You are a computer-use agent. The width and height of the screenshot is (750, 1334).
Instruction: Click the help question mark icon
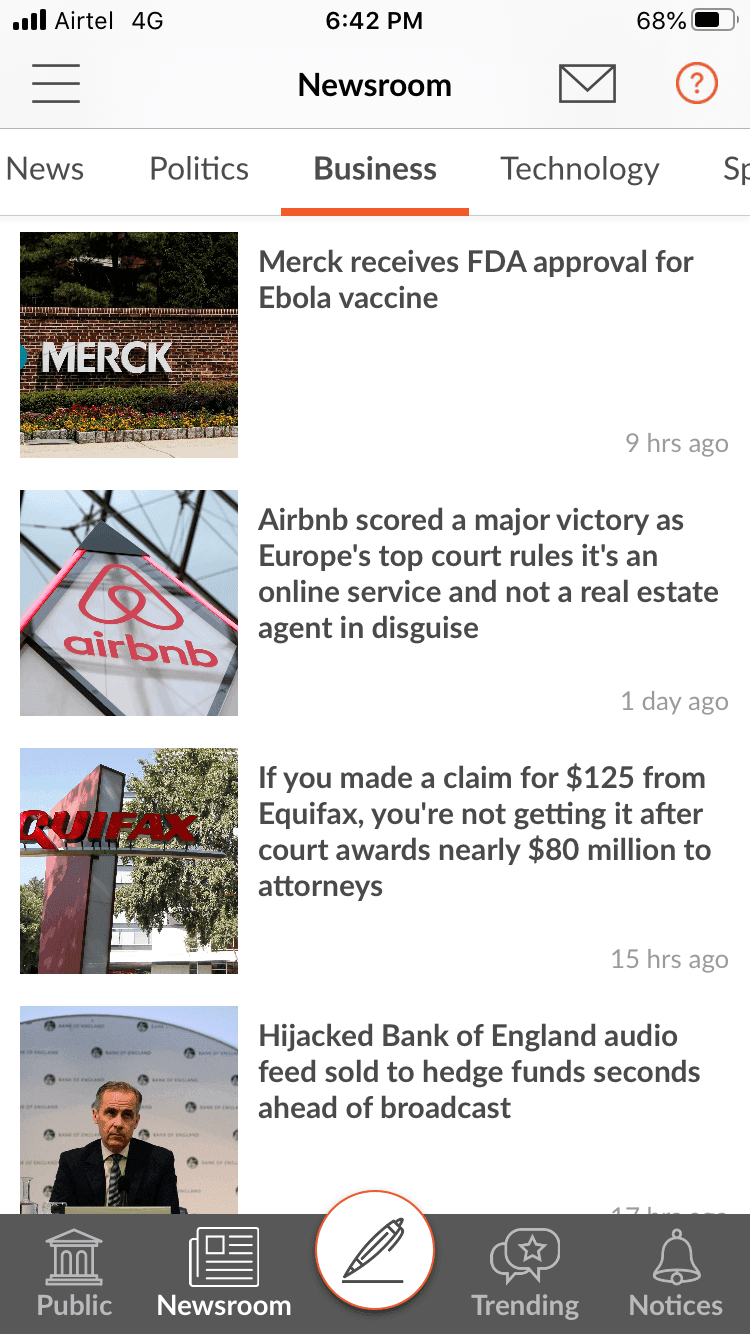(696, 84)
